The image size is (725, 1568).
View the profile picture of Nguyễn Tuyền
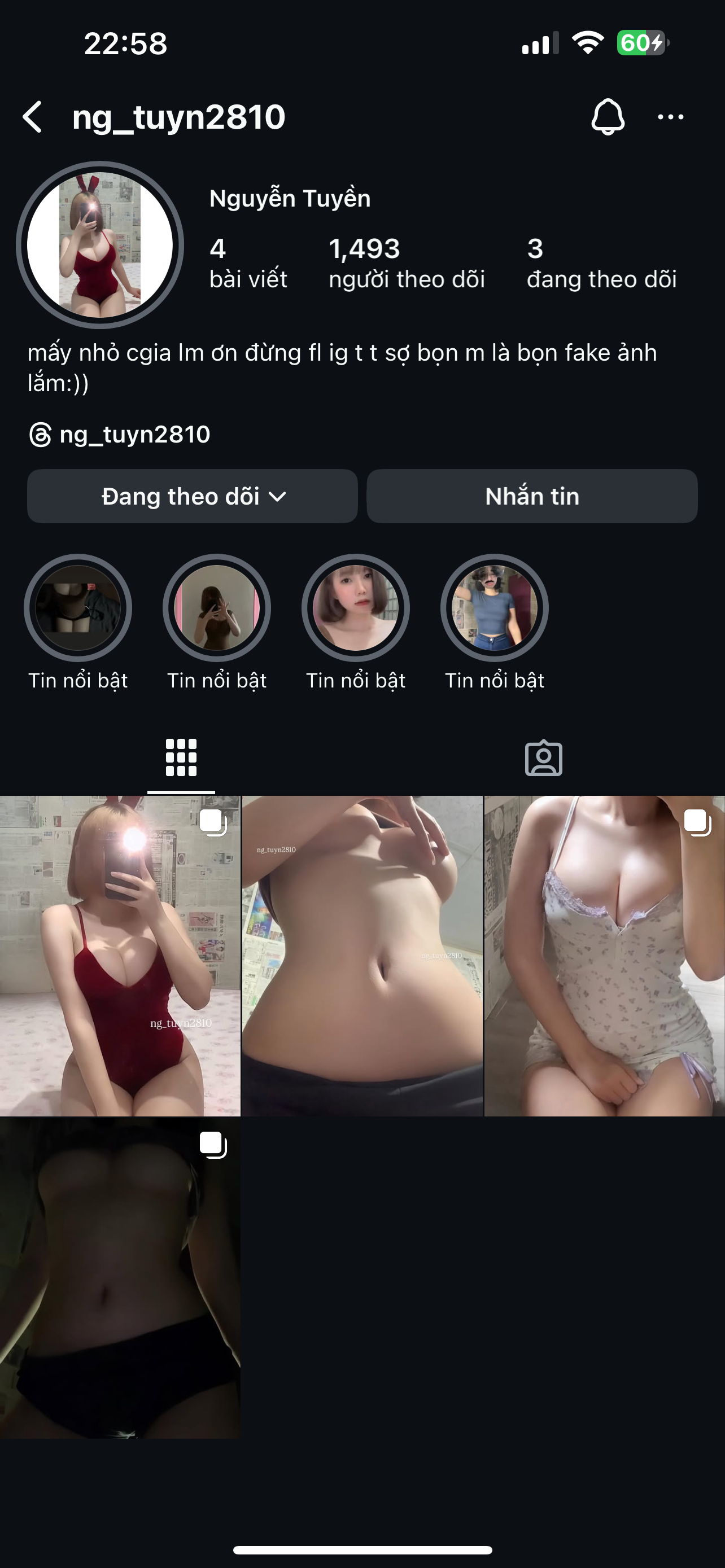tap(100, 245)
